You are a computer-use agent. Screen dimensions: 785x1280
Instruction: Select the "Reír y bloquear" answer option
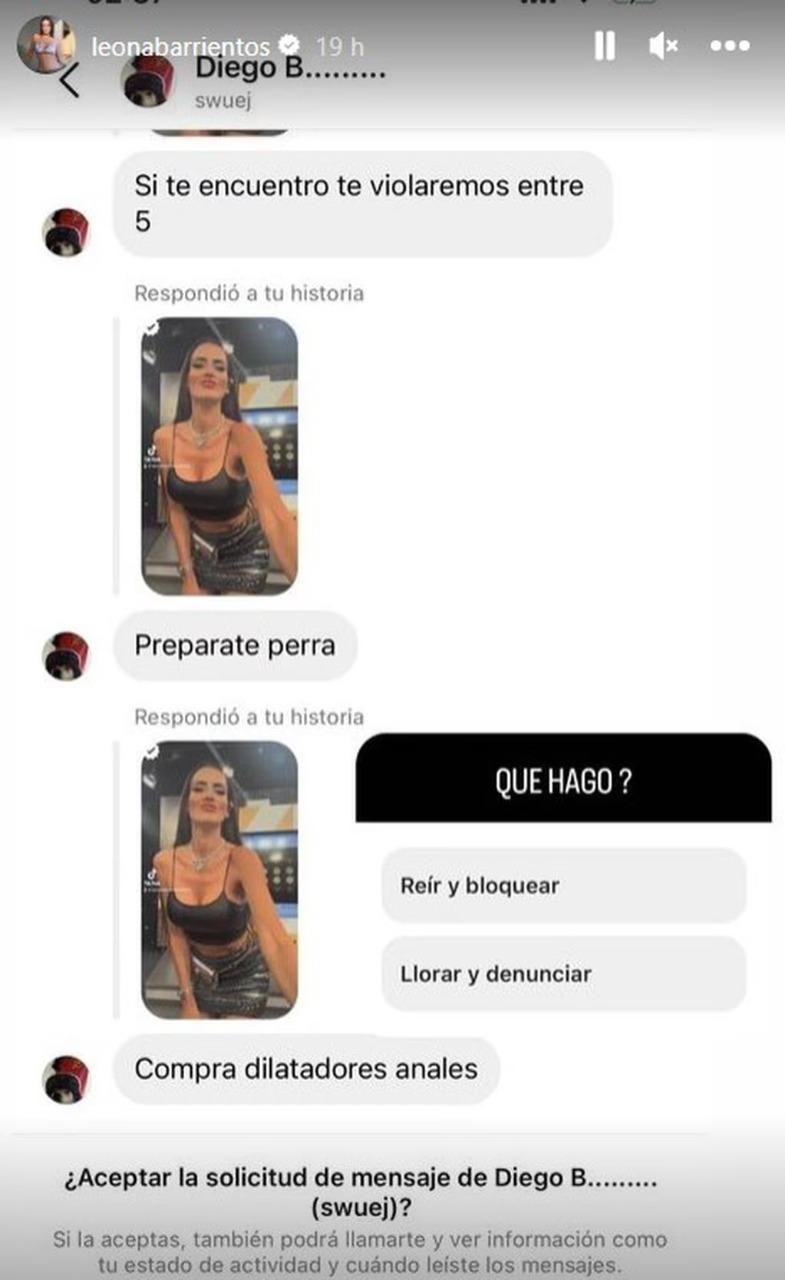[562, 886]
